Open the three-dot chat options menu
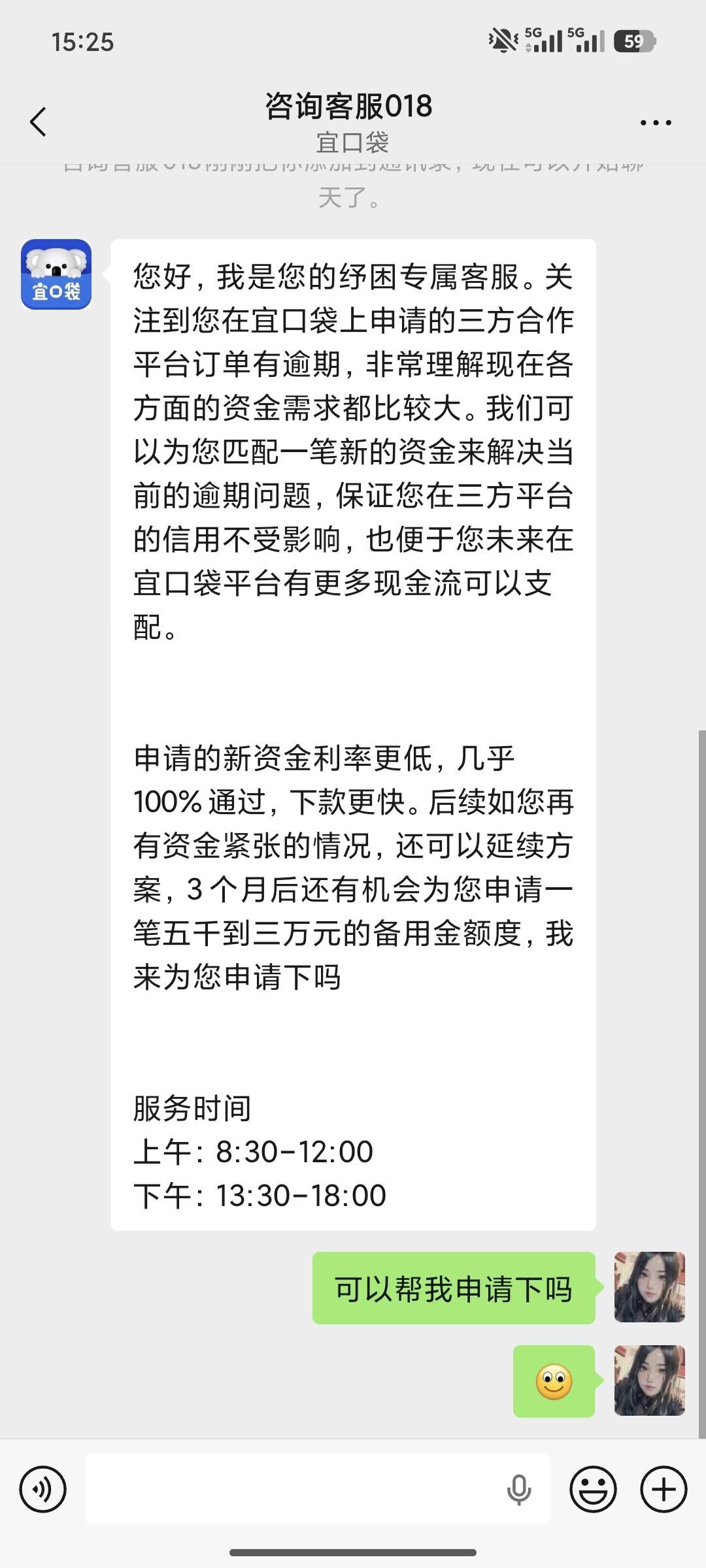This screenshot has width=706, height=1568. point(656,122)
